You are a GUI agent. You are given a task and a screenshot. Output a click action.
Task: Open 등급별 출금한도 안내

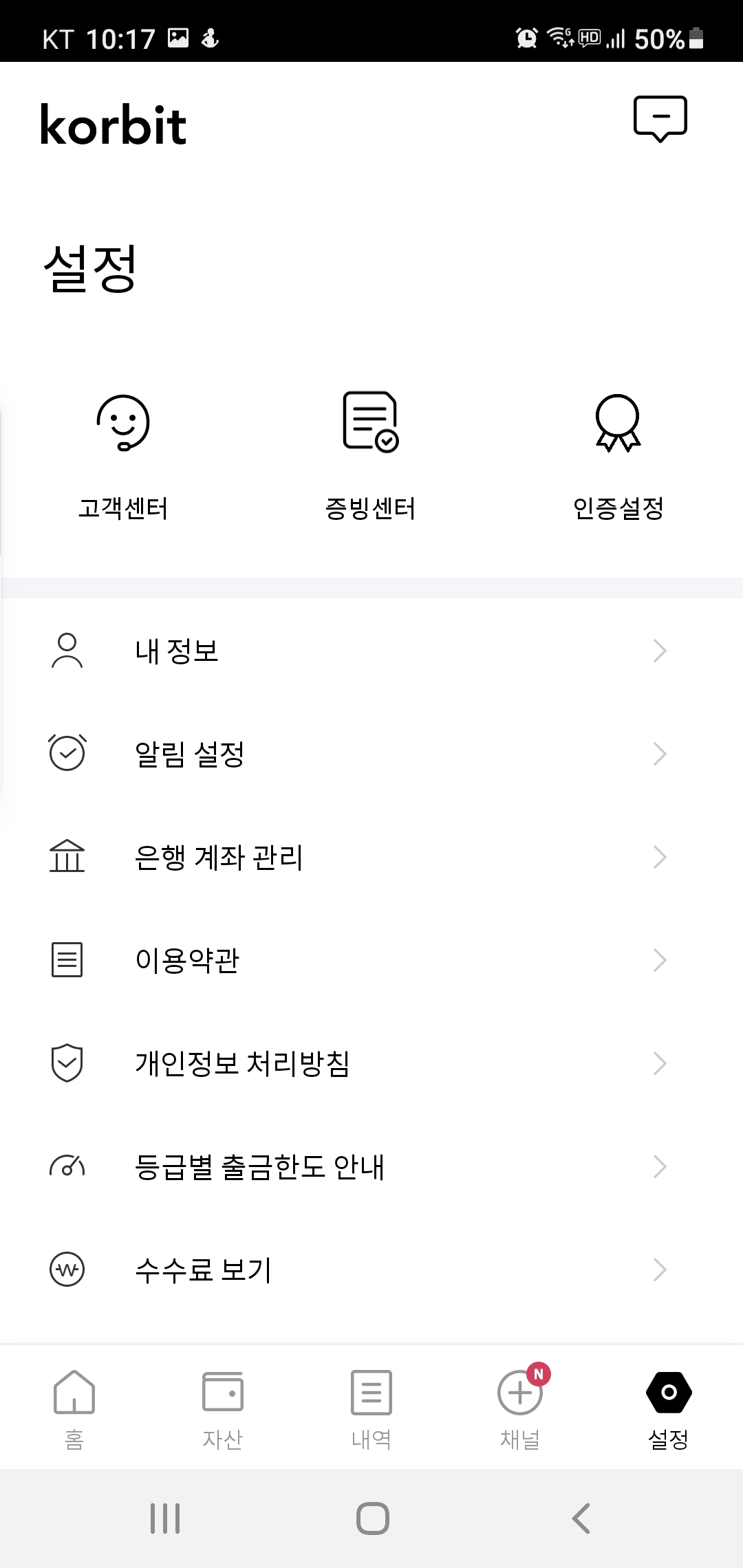371,1166
